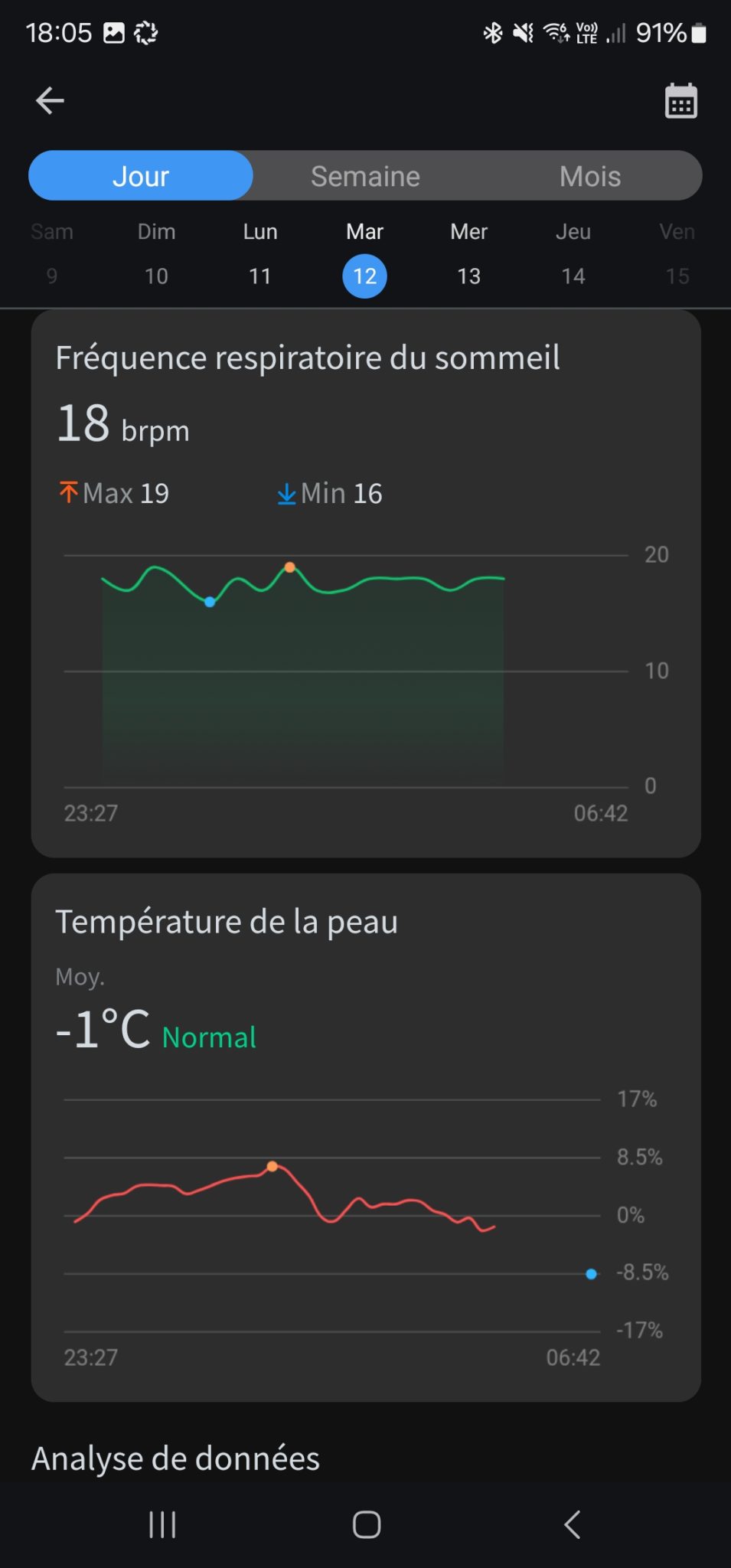Image resolution: width=731 pixels, height=1568 pixels.
Task: Open recent apps from navigation bar
Action: pos(162,1524)
